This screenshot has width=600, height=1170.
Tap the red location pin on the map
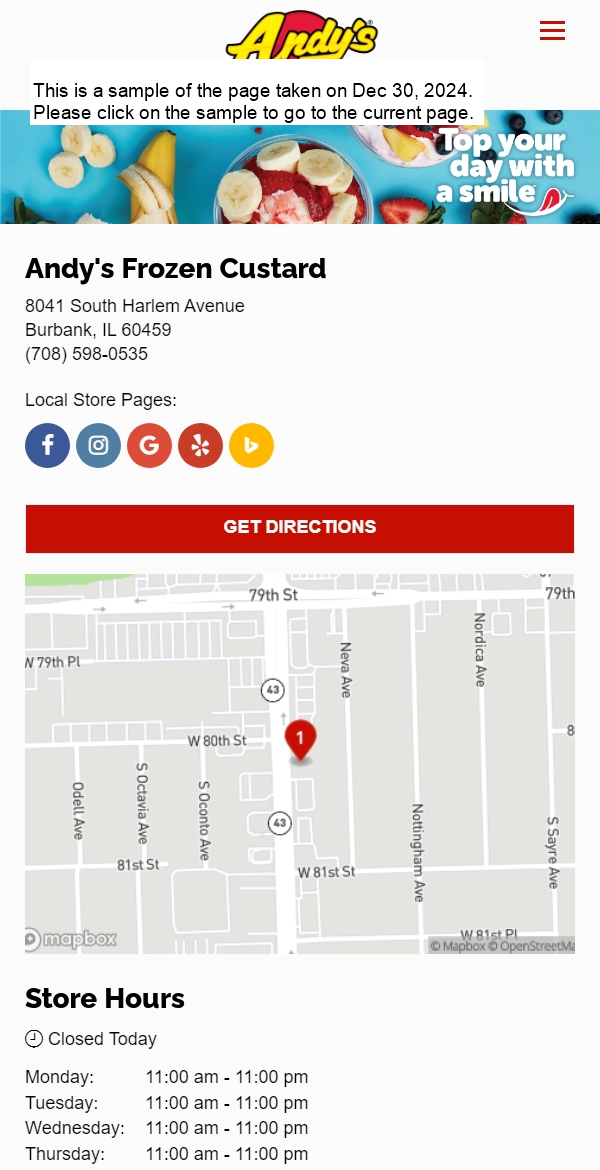tap(300, 740)
